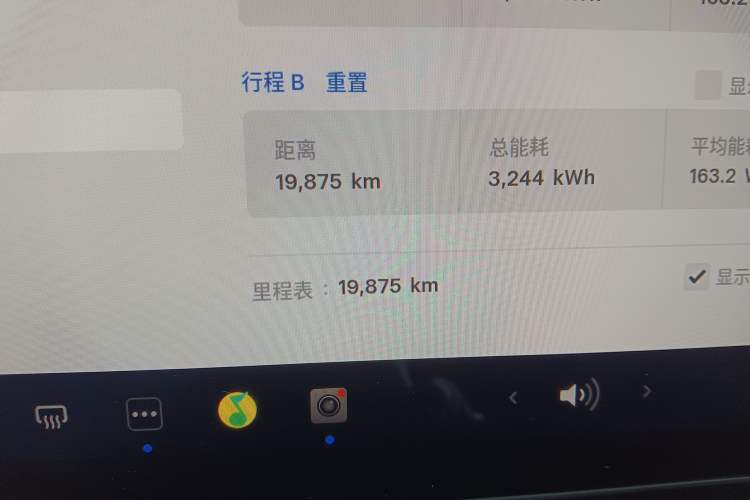Open the dashcam camera app
The height and width of the screenshot is (500, 750).
click(x=328, y=405)
